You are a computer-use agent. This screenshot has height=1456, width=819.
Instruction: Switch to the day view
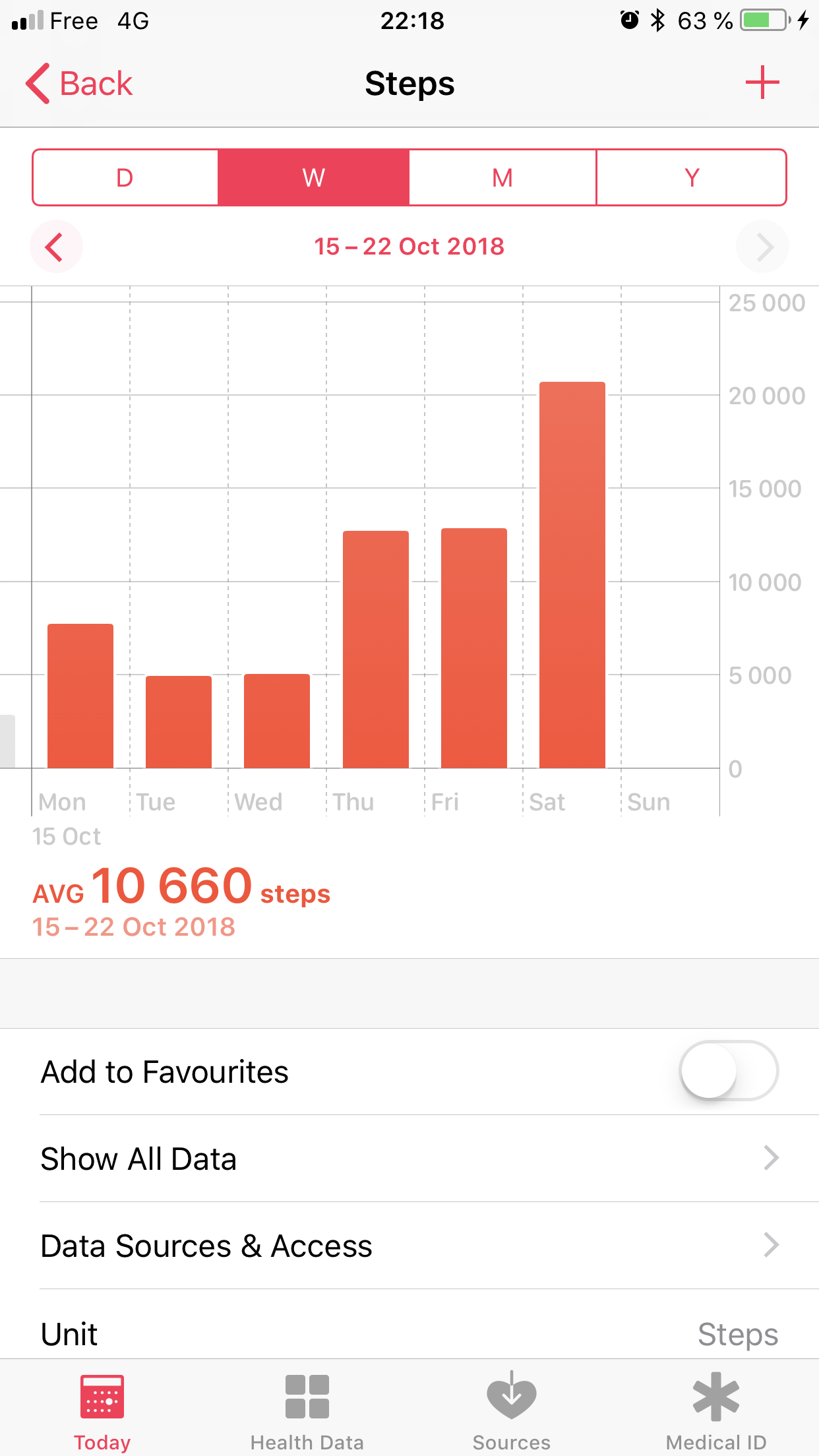(x=125, y=177)
